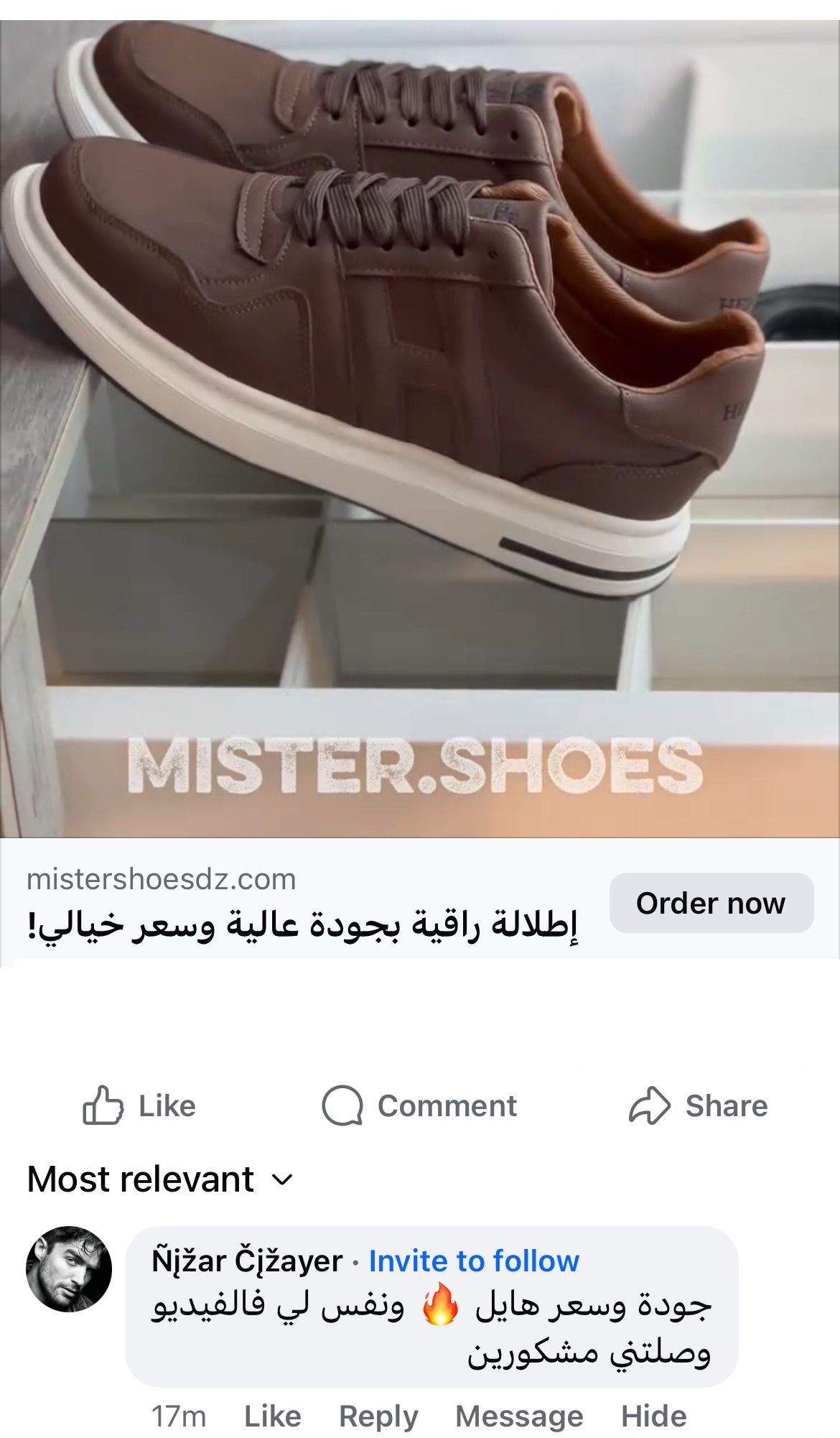Open the commenter name Ñįžar Čįžayer
Image resolution: width=840 pixels, height=1438 pixels.
[x=247, y=1261]
